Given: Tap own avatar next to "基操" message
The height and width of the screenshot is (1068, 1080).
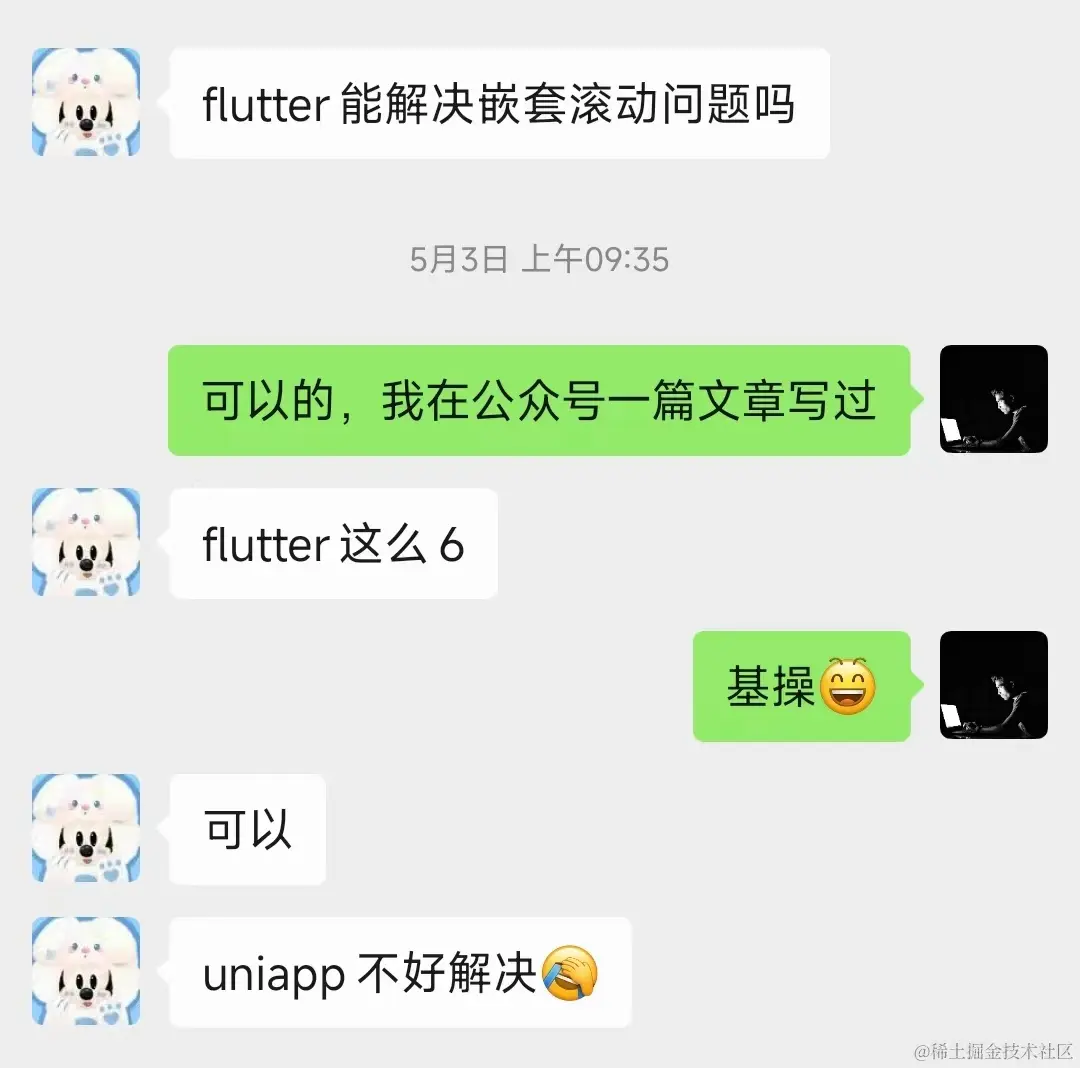Looking at the screenshot, I should tap(993, 685).
